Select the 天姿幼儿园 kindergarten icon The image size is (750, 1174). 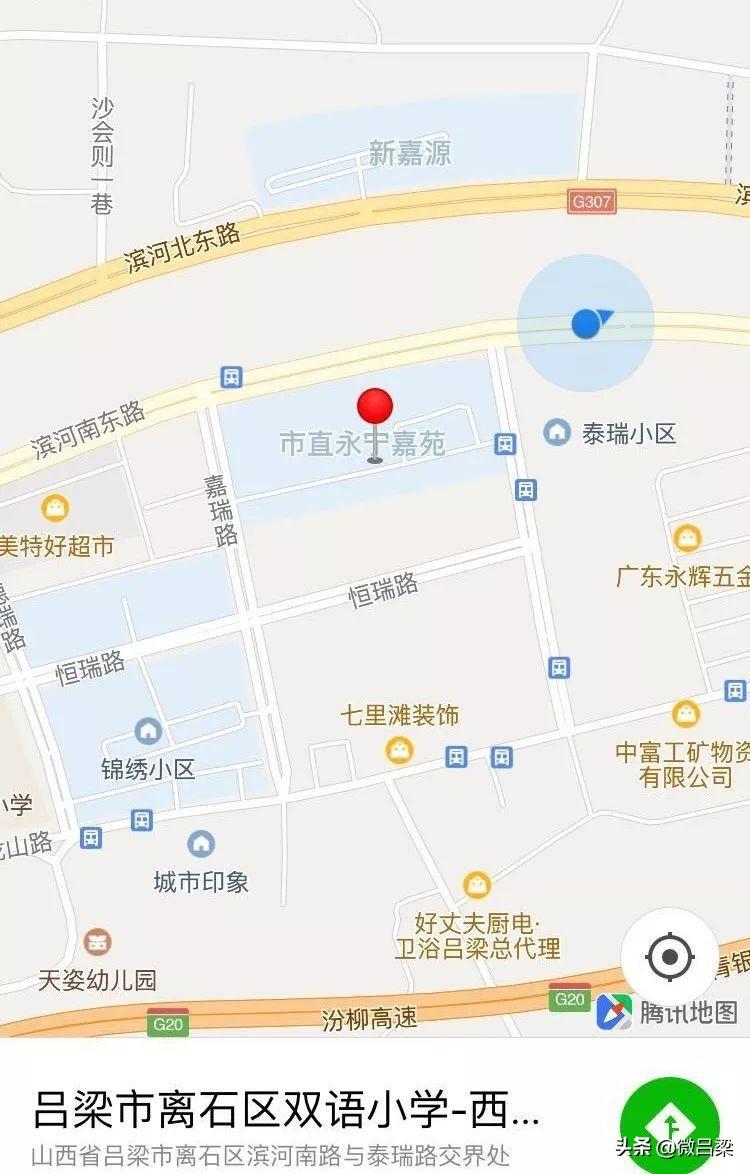95,941
